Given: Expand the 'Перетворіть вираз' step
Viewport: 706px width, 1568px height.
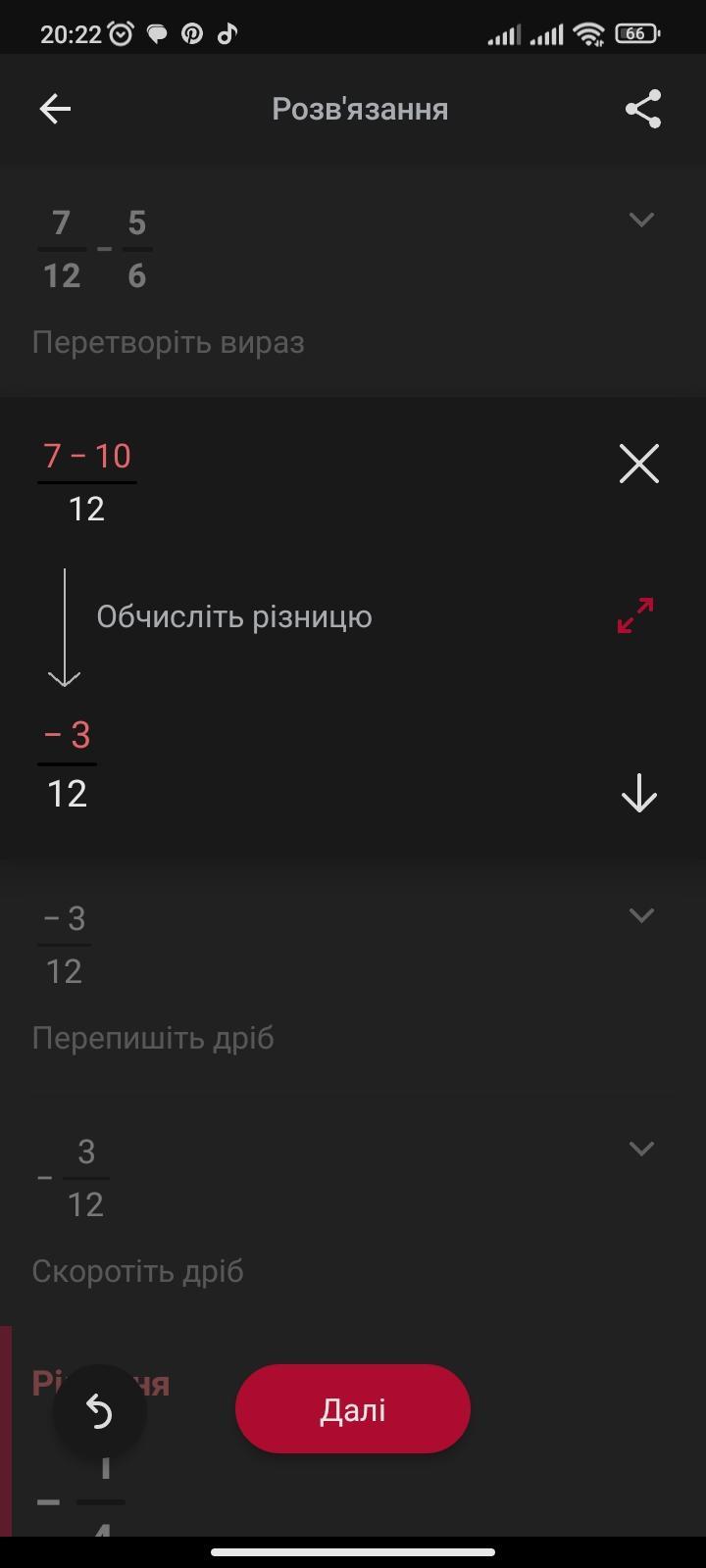Looking at the screenshot, I should coord(641,220).
